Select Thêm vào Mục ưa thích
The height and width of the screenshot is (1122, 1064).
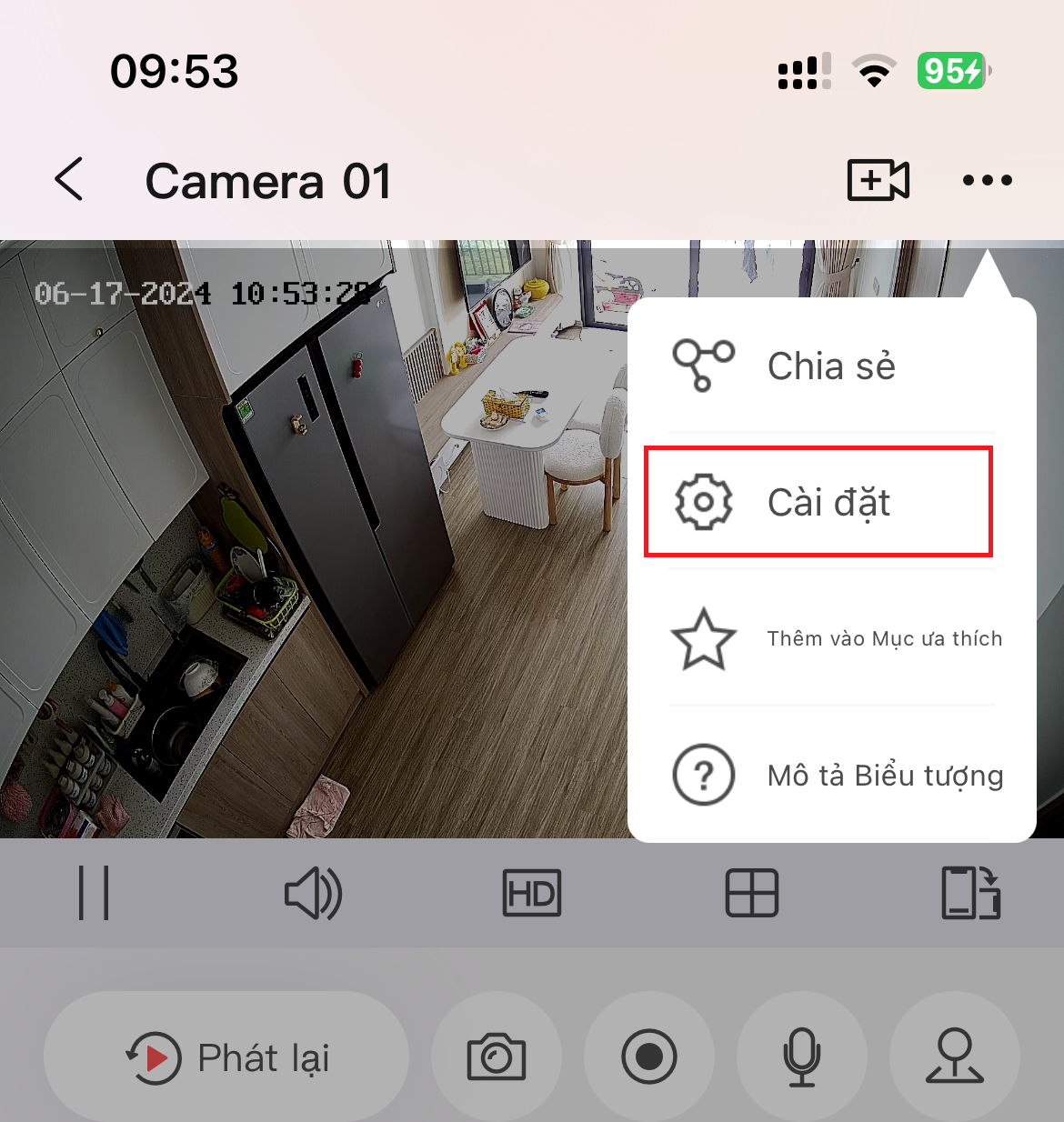pyautogui.click(x=835, y=638)
